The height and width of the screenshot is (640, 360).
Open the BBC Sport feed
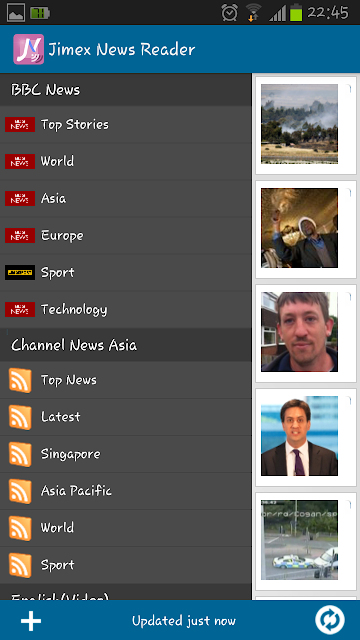pos(126,273)
